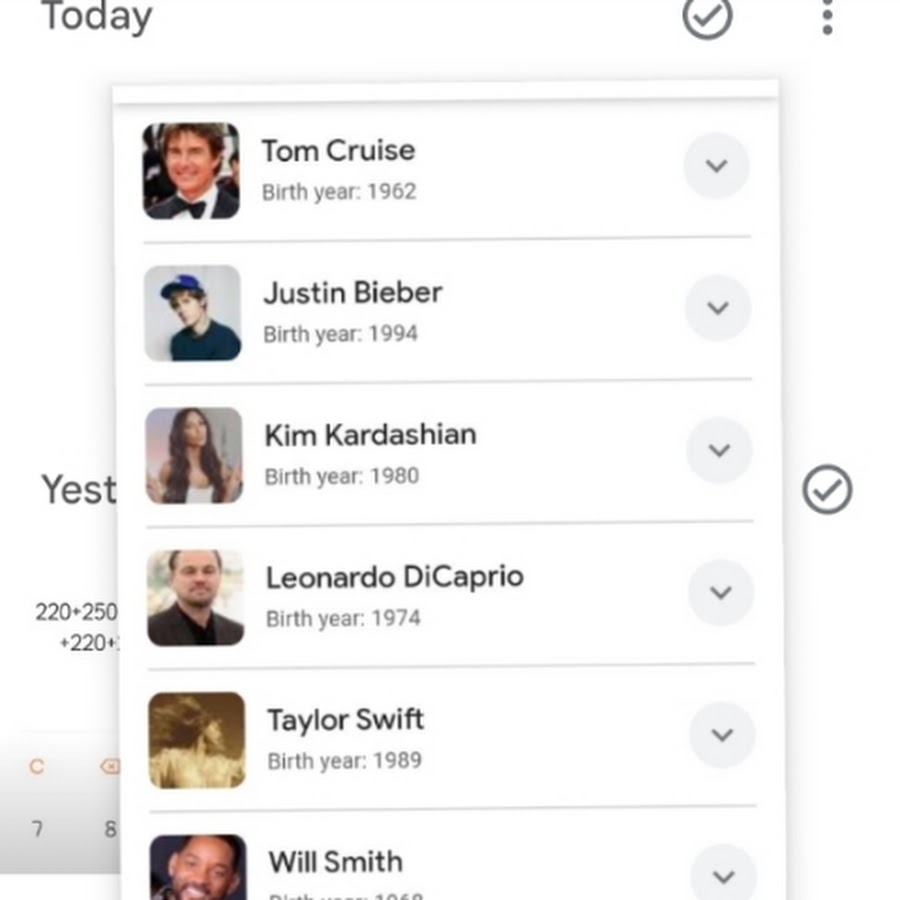Select the Today history check circle

click(x=707, y=17)
